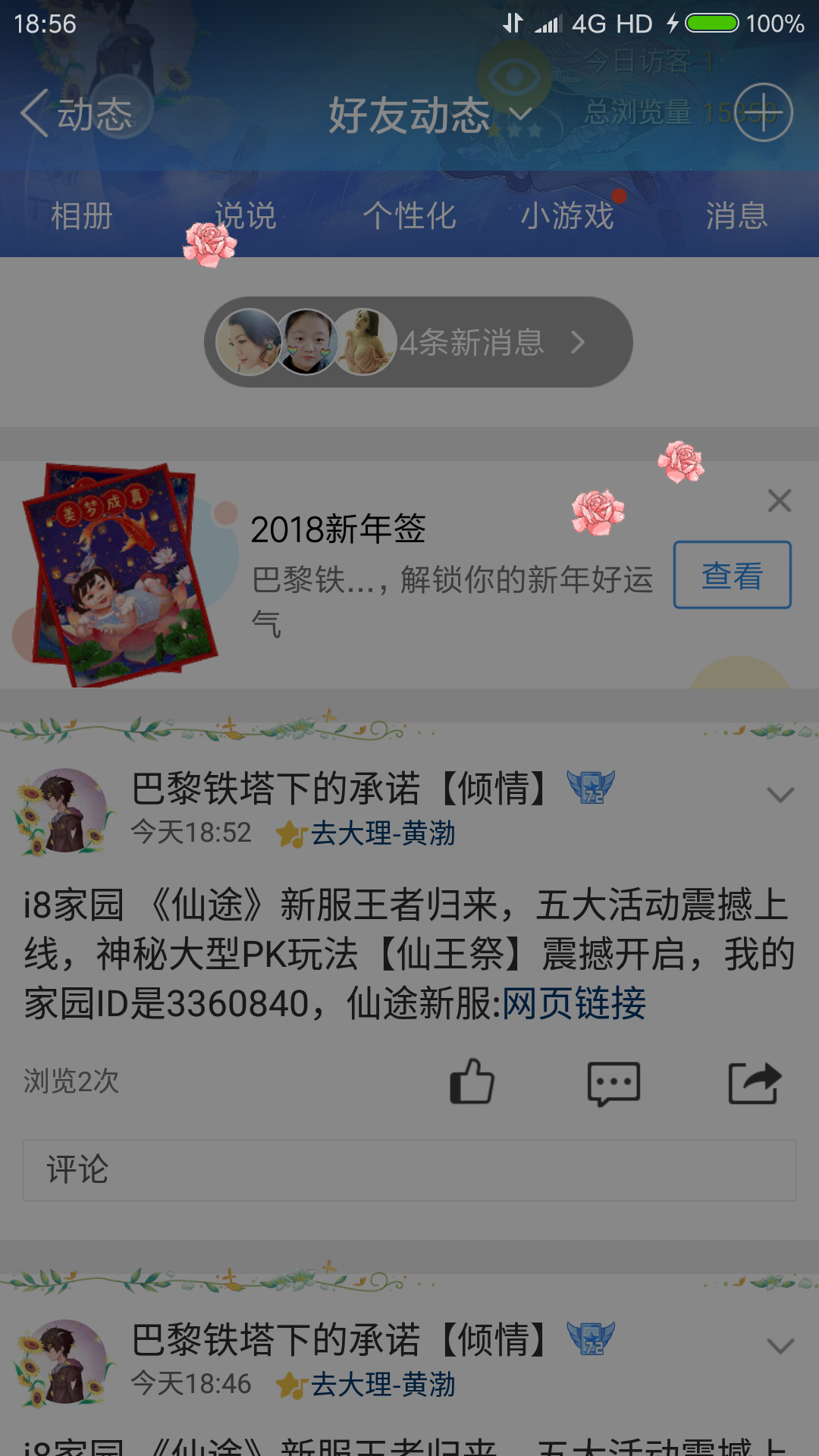The image size is (819, 1456).
Task: Open the 网页链接 in the post
Action: coord(574,1004)
